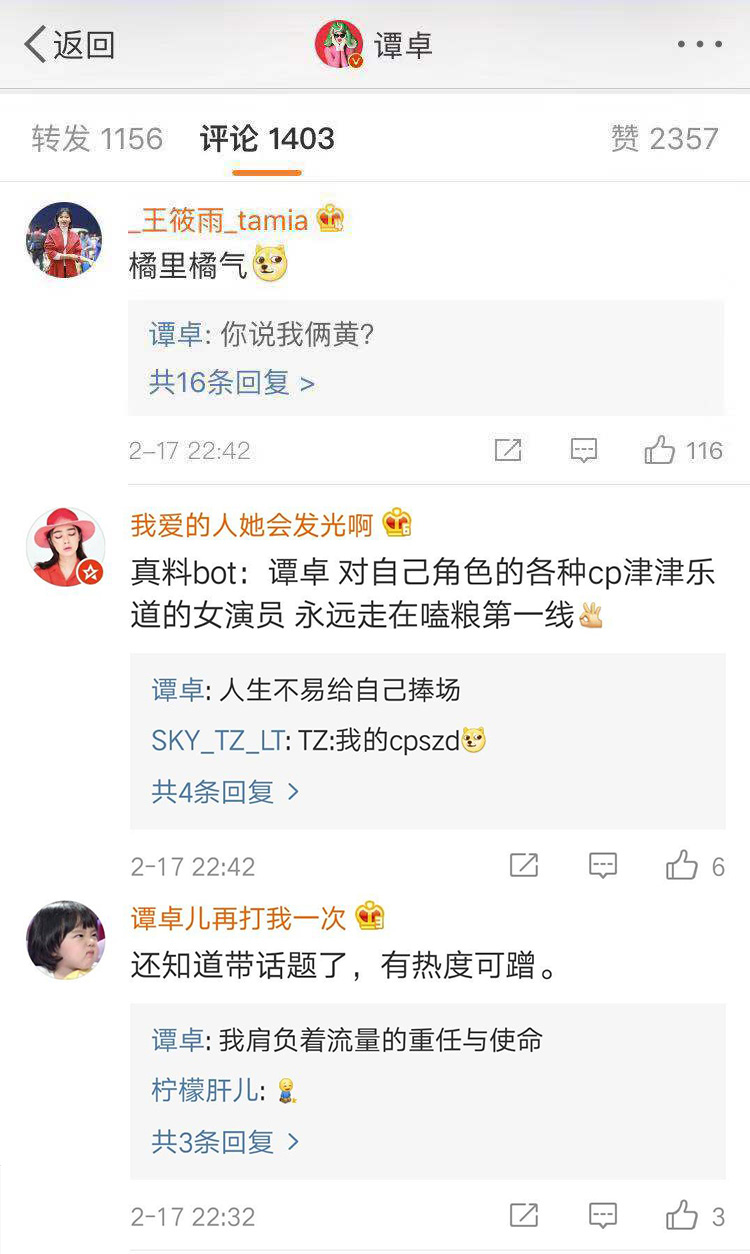Switch to the 赞 2357 tab
Screen dimensions: 750x1254
(664, 139)
